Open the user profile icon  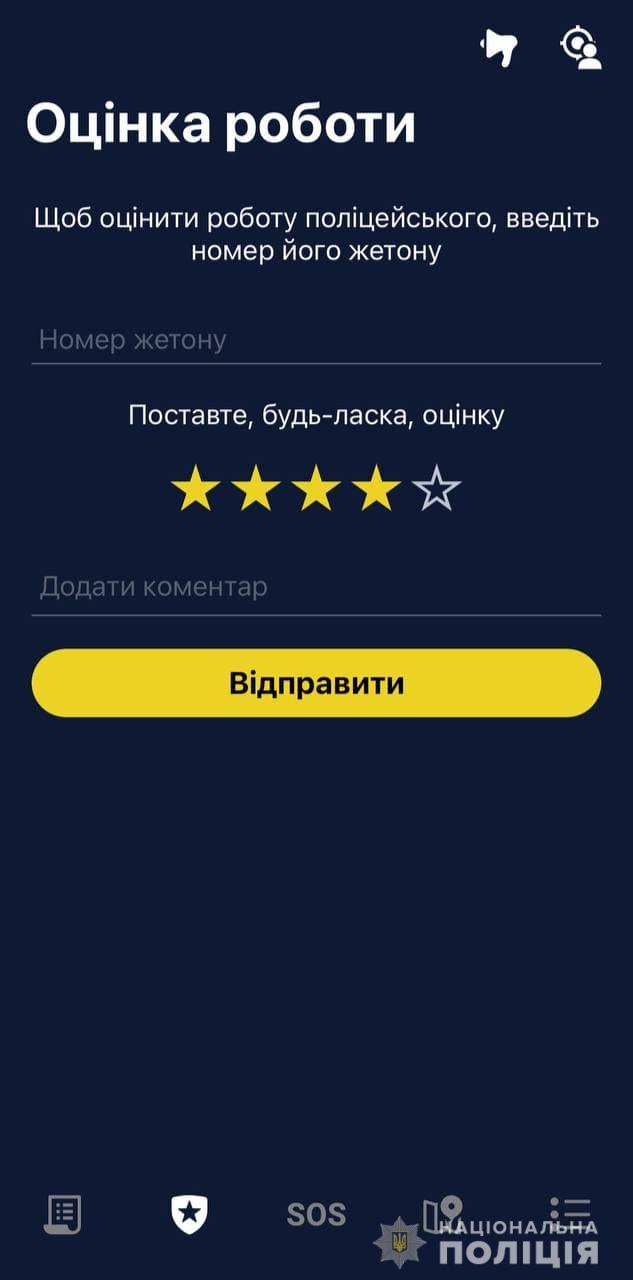point(580,49)
